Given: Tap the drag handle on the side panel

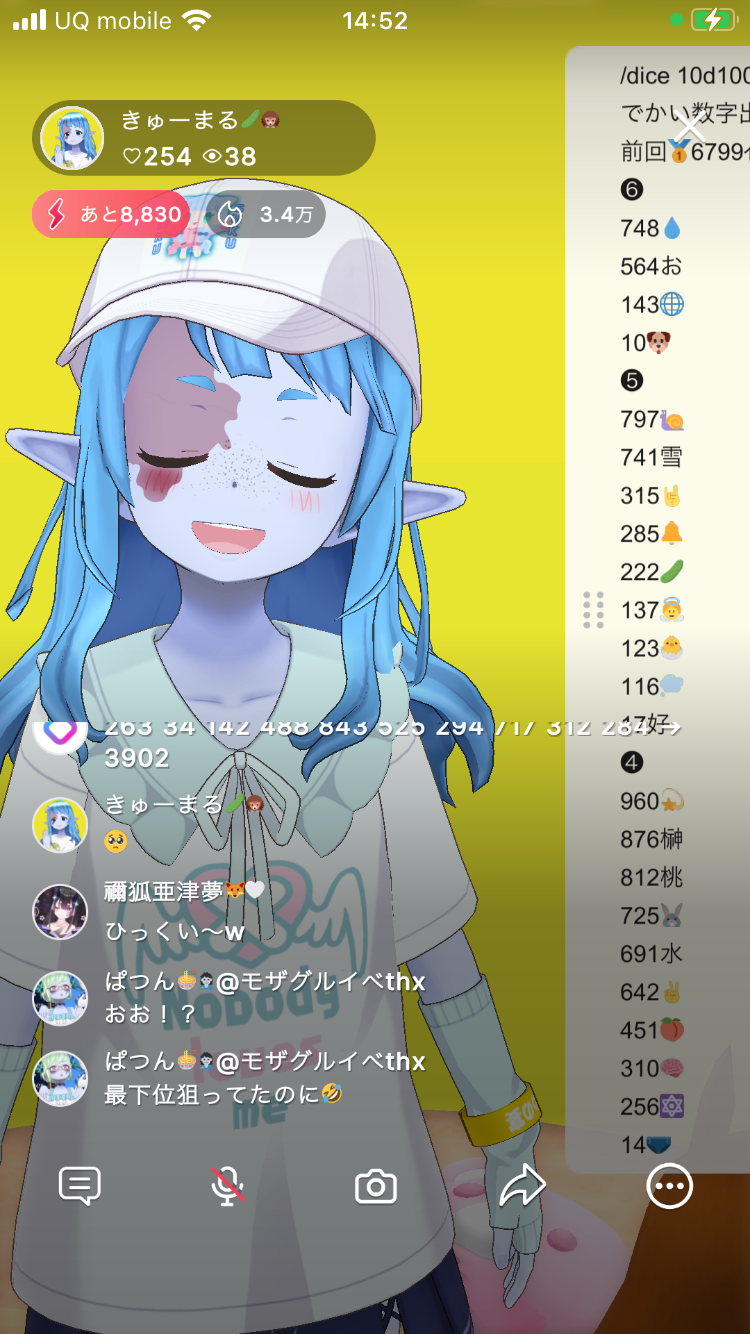Looking at the screenshot, I should click(593, 610).
